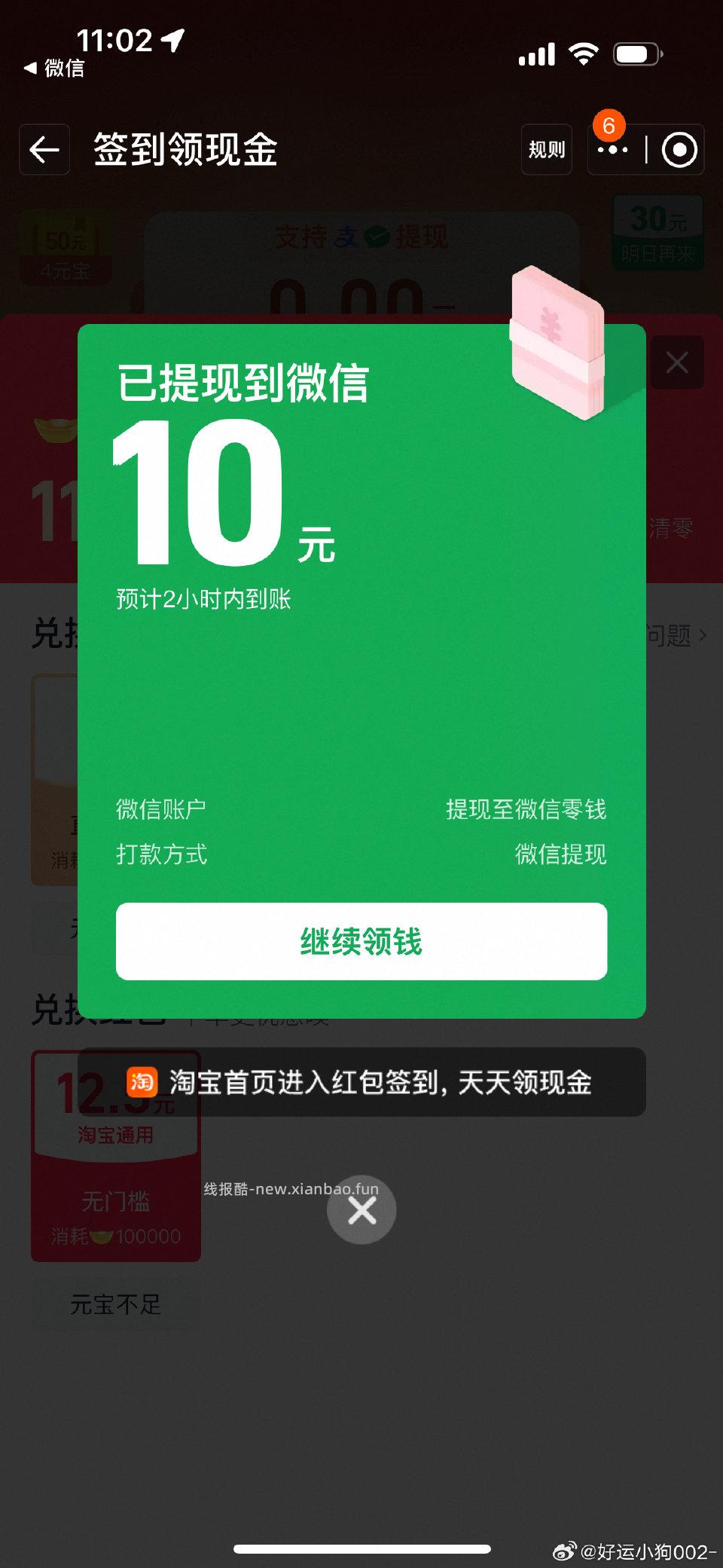Image resolution: width=723 pixels, height=1568 pixels.
Task: Open the 常见问题 help link
Action: [669, 637]
